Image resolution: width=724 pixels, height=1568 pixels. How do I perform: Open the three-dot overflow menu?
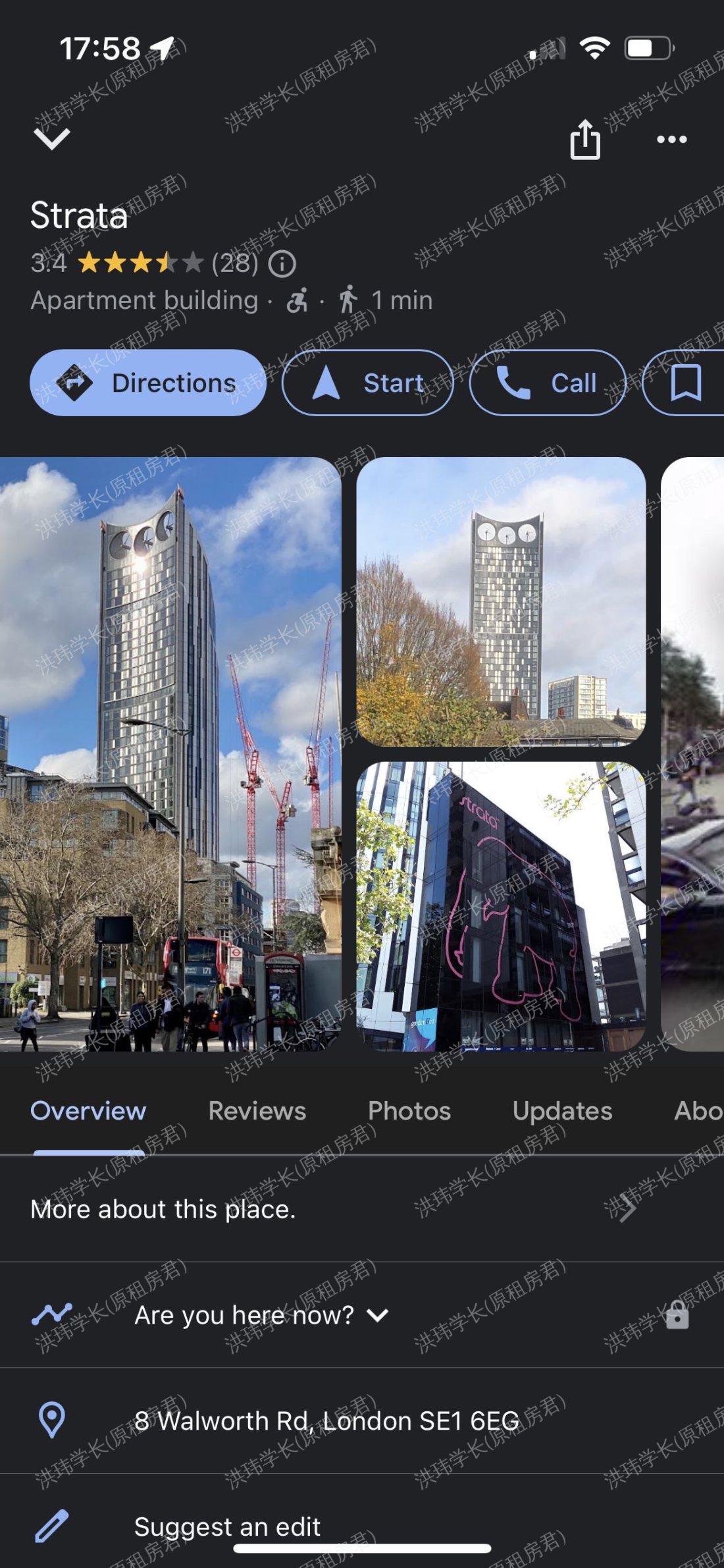(x=671, y=140)
